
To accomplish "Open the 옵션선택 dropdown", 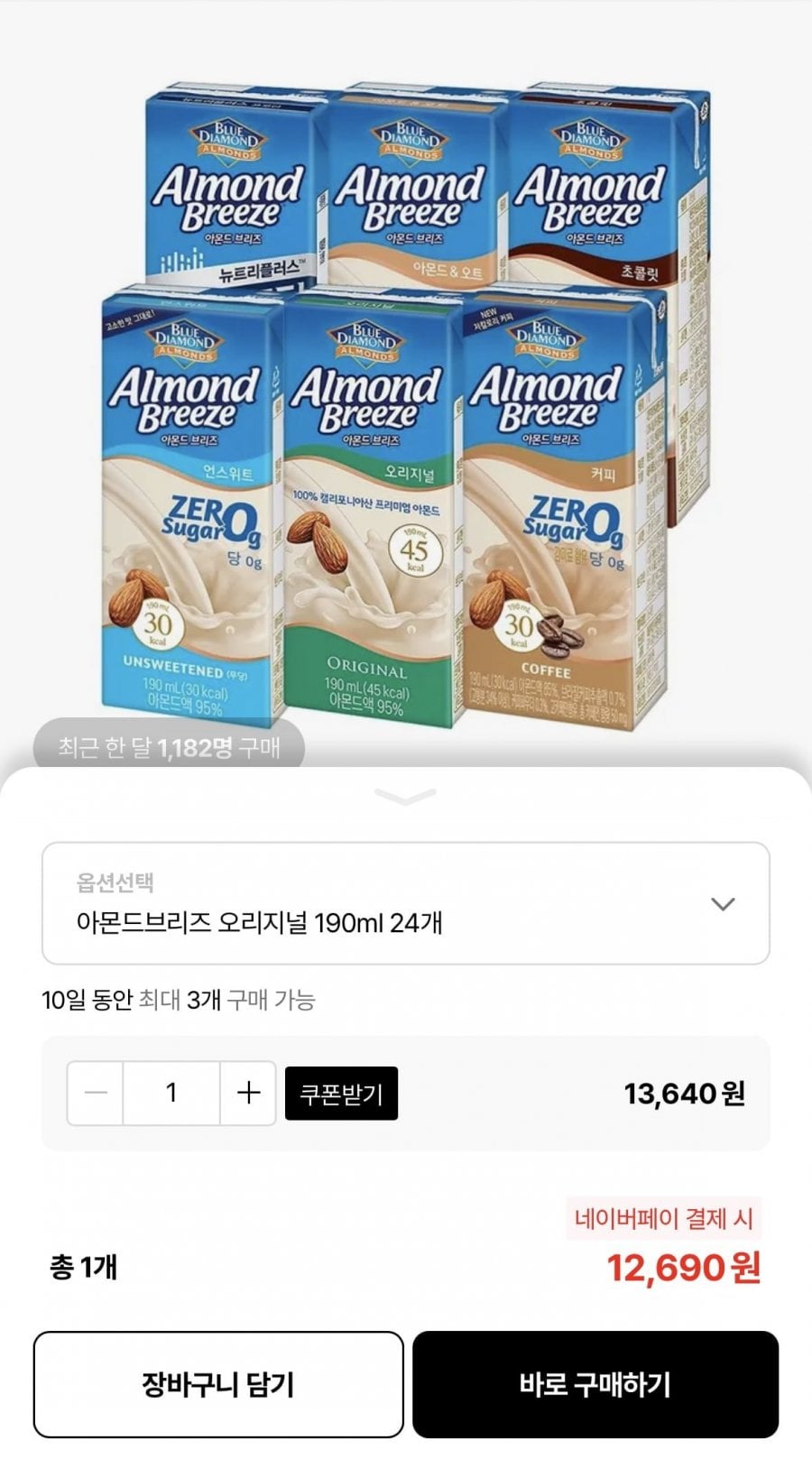I will point(405,903).
